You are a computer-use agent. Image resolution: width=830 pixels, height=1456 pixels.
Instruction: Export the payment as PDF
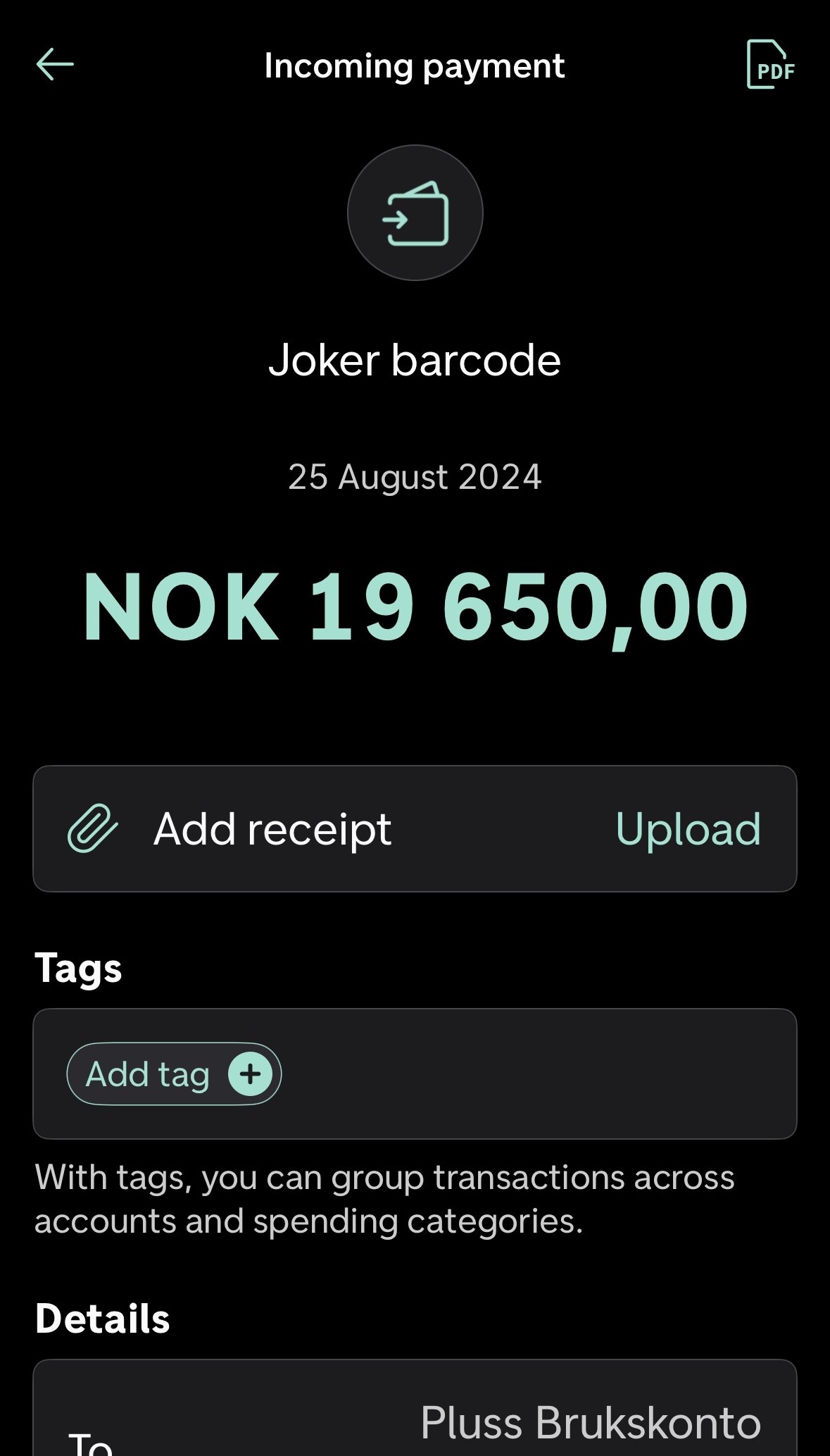(x=771, y=65)
